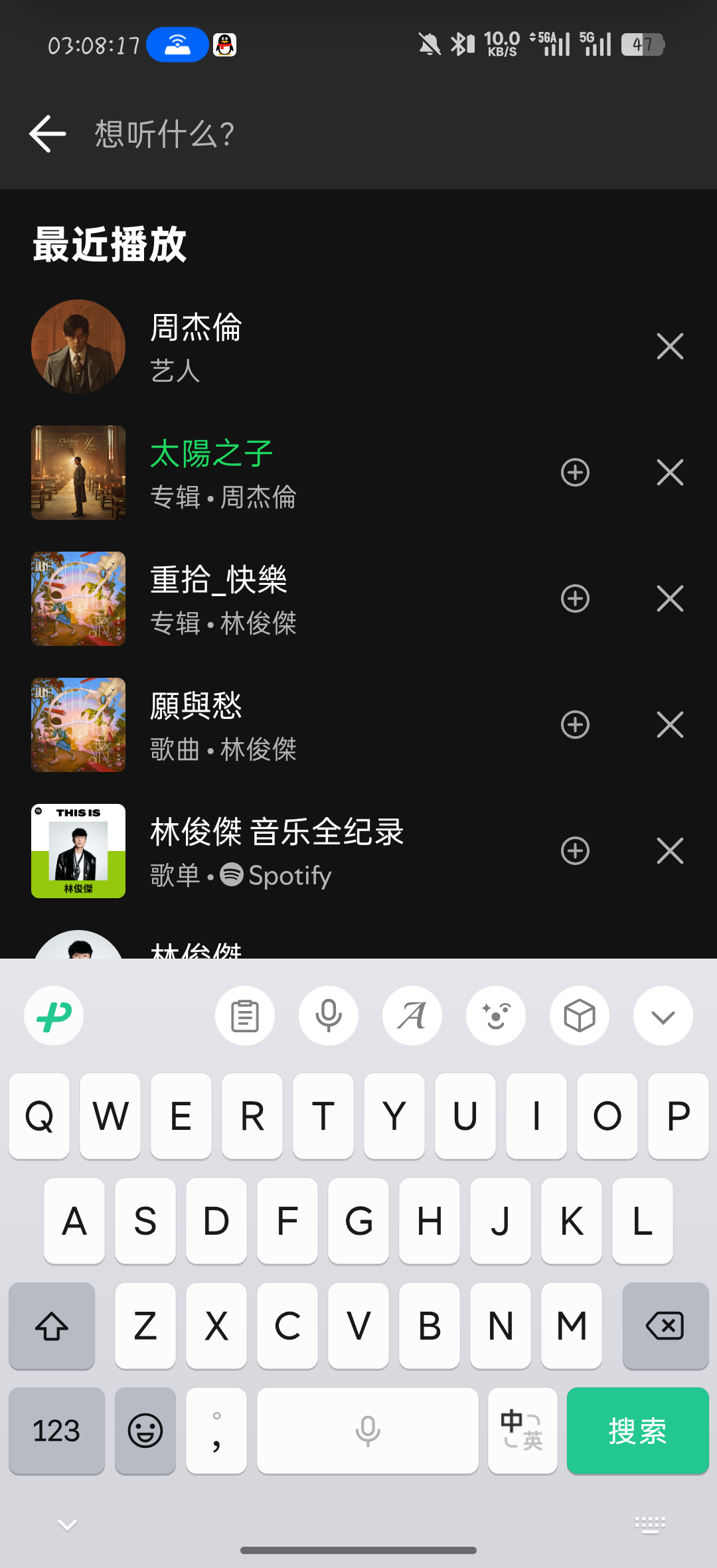Screen dimensions: 717x1568
Task: Open the song 願與愁
Action: point(285,725)
